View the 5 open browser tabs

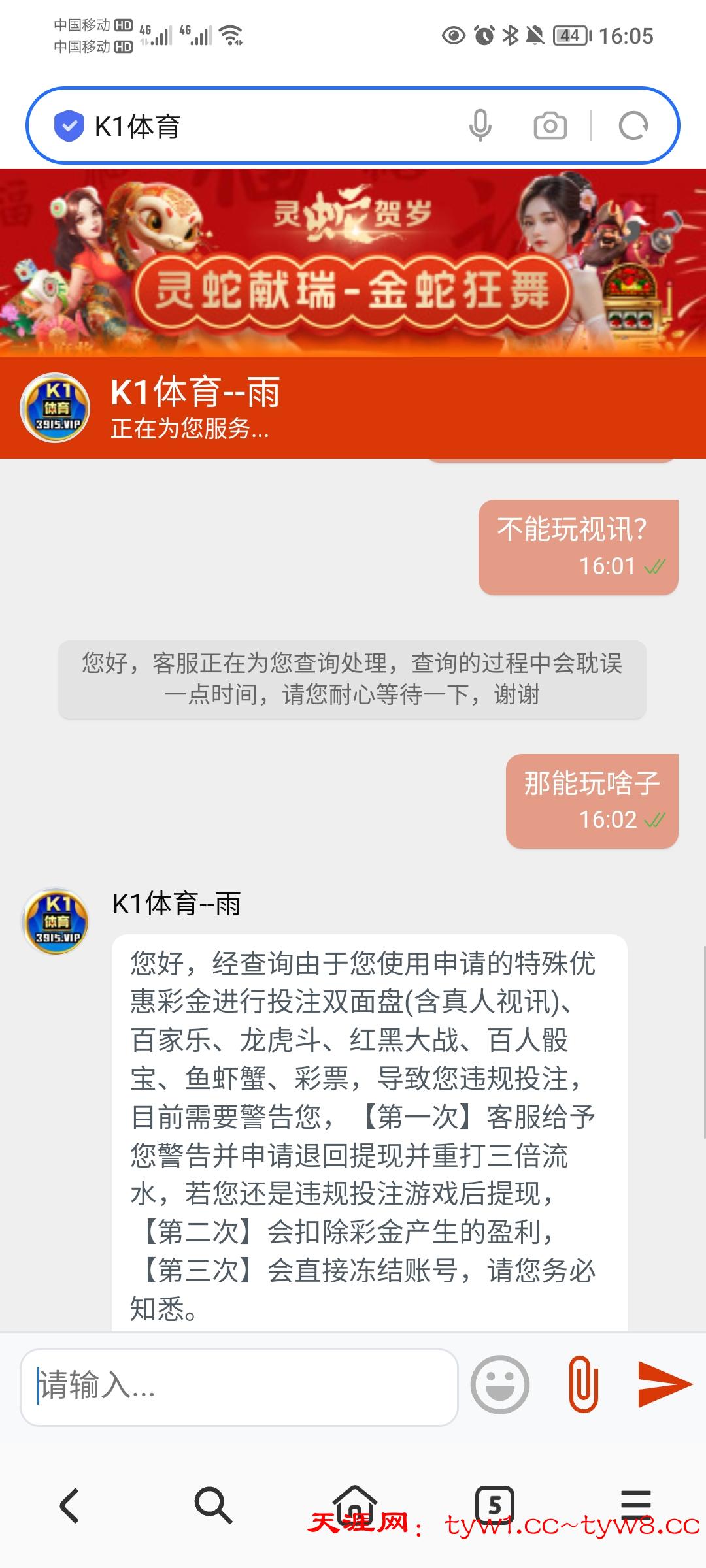(x=495, y=1505)
